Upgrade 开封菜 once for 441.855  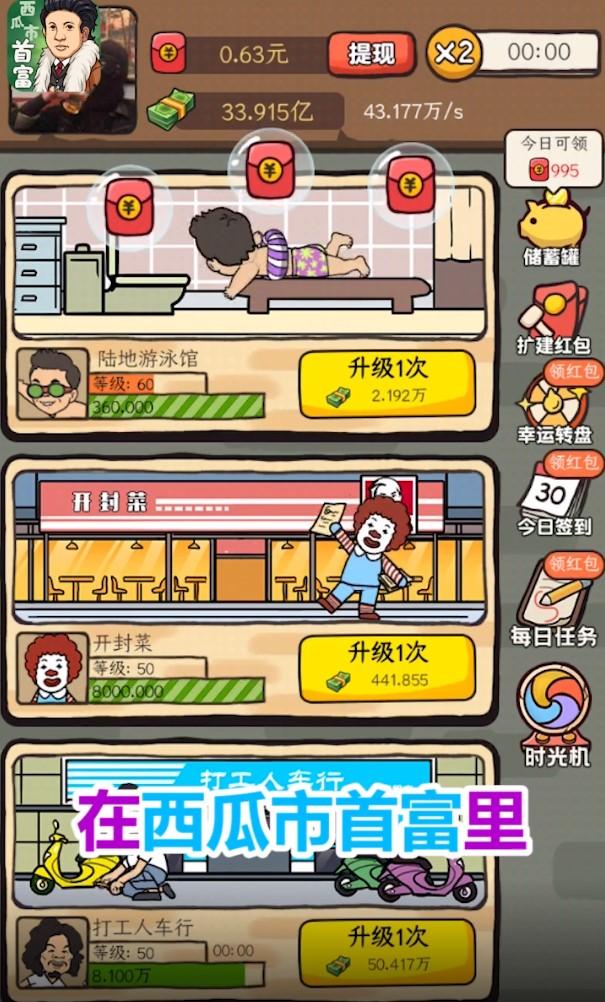[x=385, y=668]
